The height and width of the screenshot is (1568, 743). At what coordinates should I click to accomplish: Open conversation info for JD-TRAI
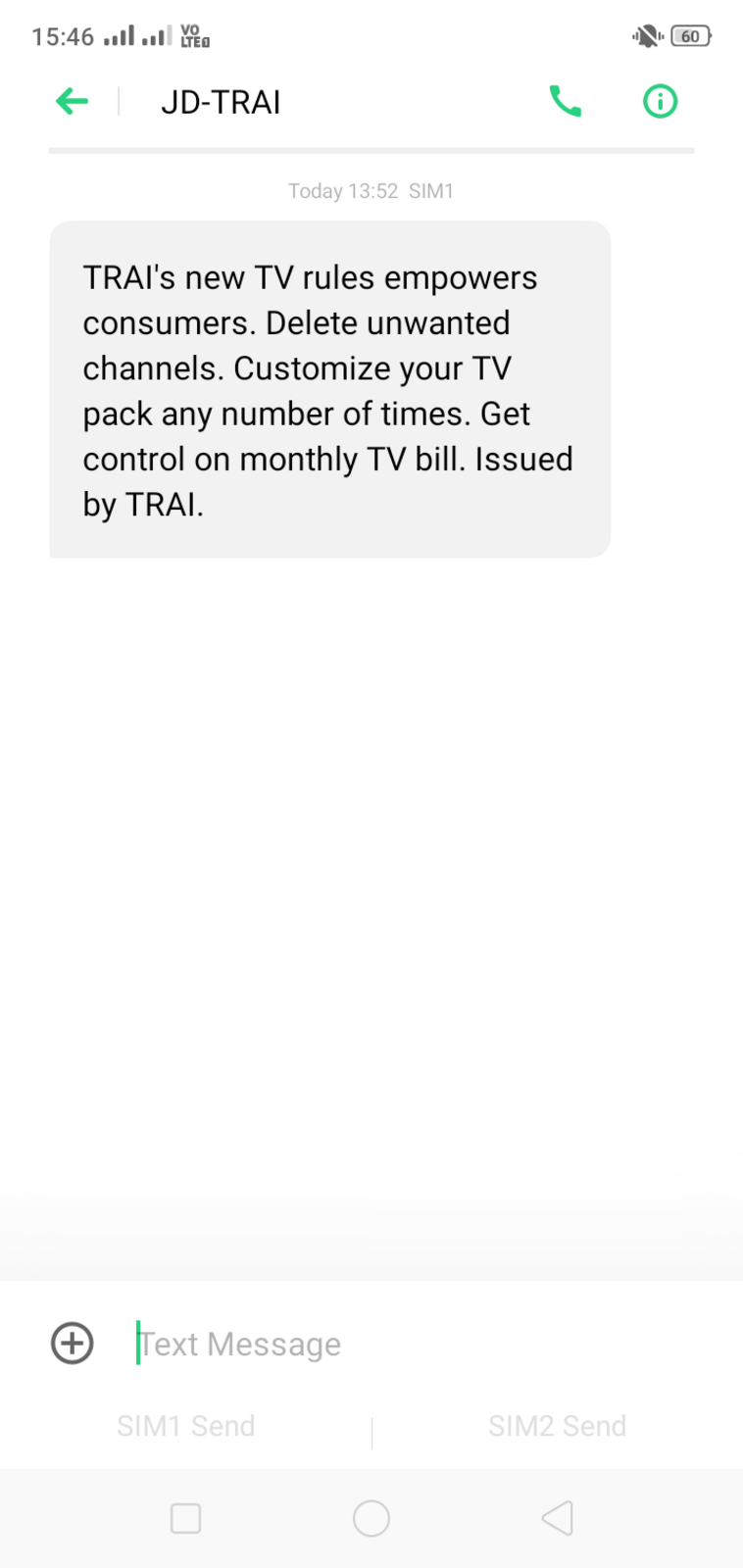(x=660, y=101)
